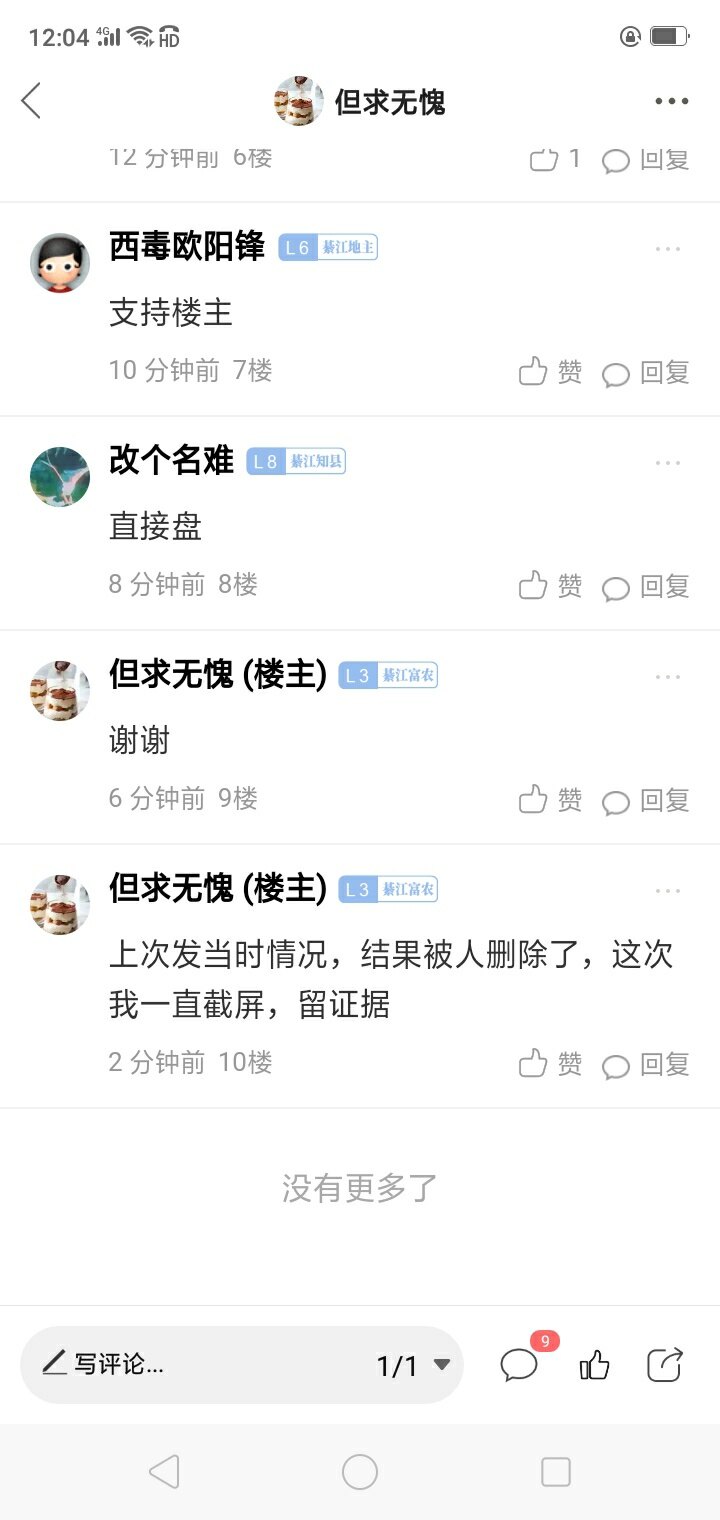720x1520 pixels.
Task: Like 改个名难's comment 直接盘
Action: [x=550, y=586]
